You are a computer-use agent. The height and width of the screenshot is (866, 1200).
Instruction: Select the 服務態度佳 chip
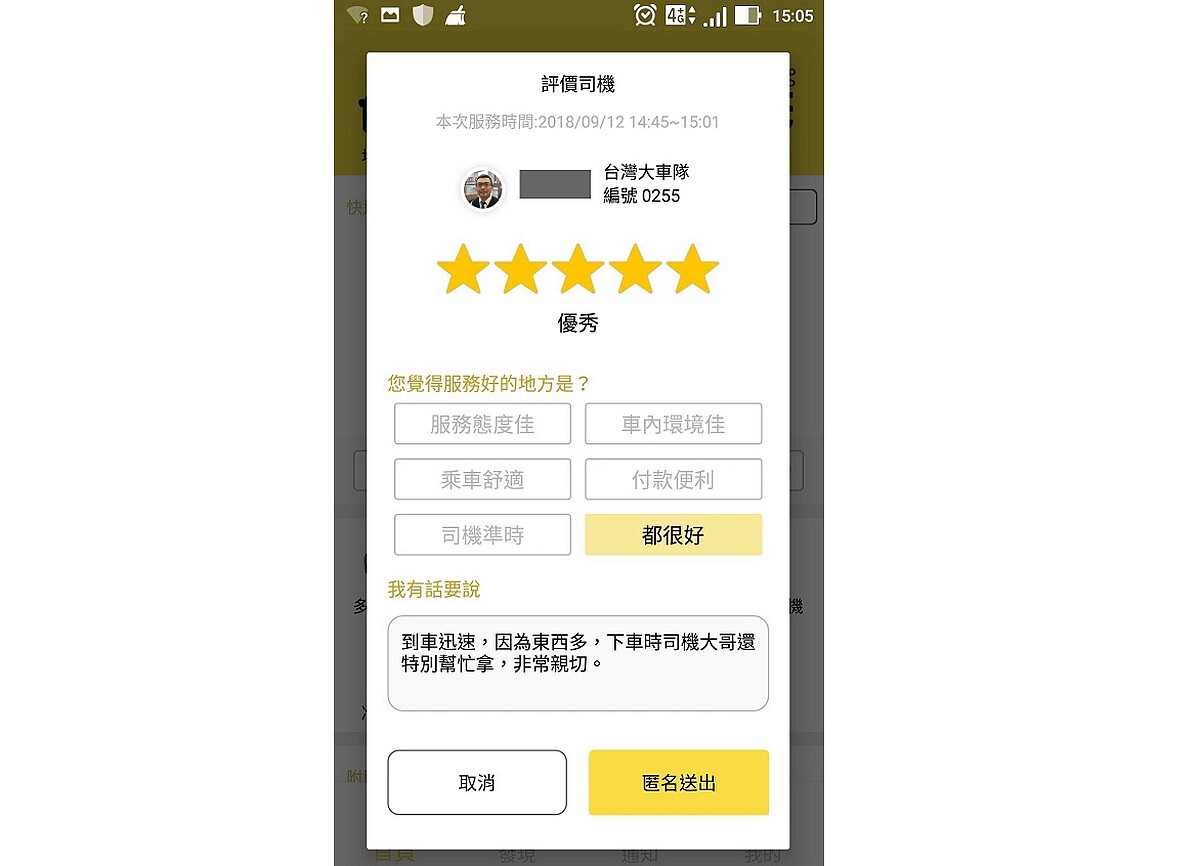(x=482, y=424)
